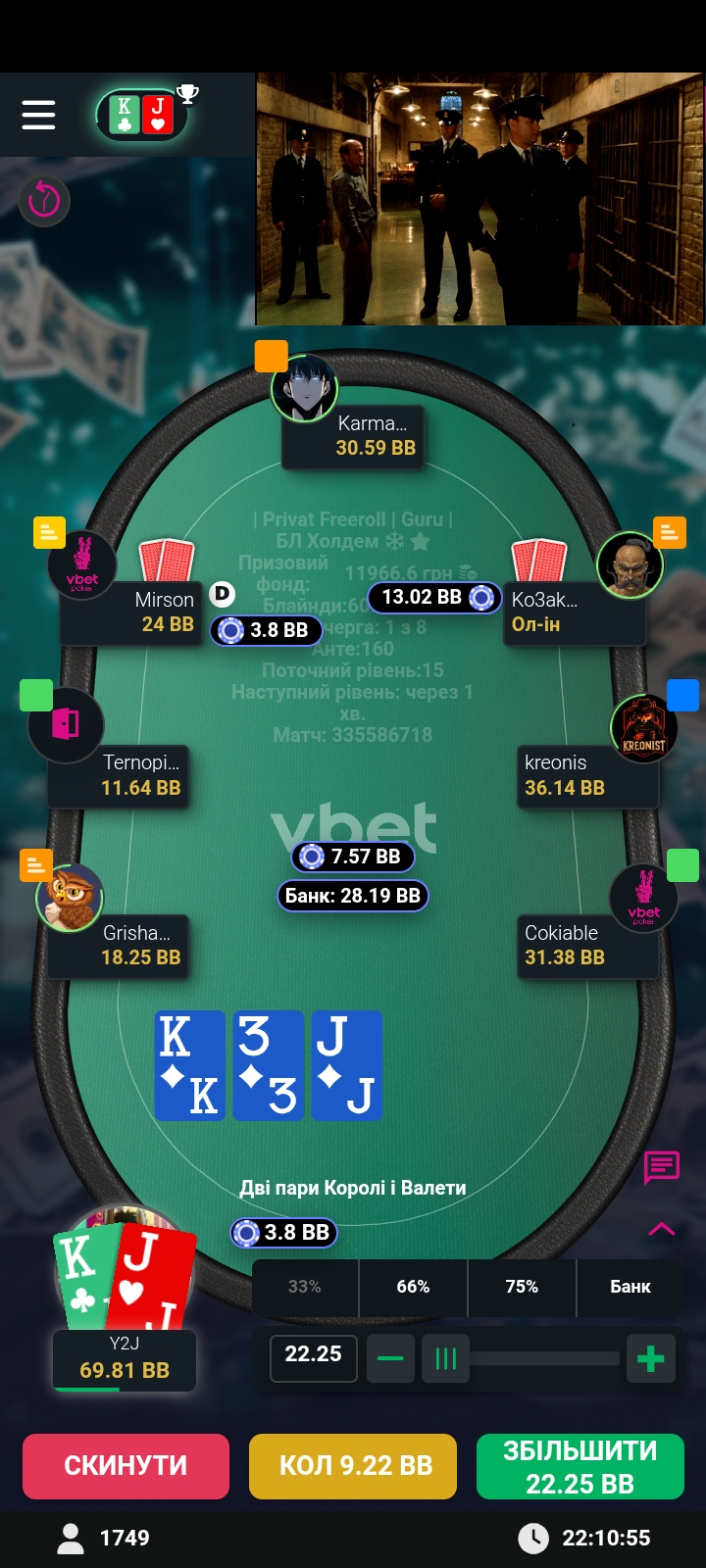The height and width of the screenshot is (1568, 706).
Task: Edit the 22.25 bet amount field
Action: tap(313, 1355)
